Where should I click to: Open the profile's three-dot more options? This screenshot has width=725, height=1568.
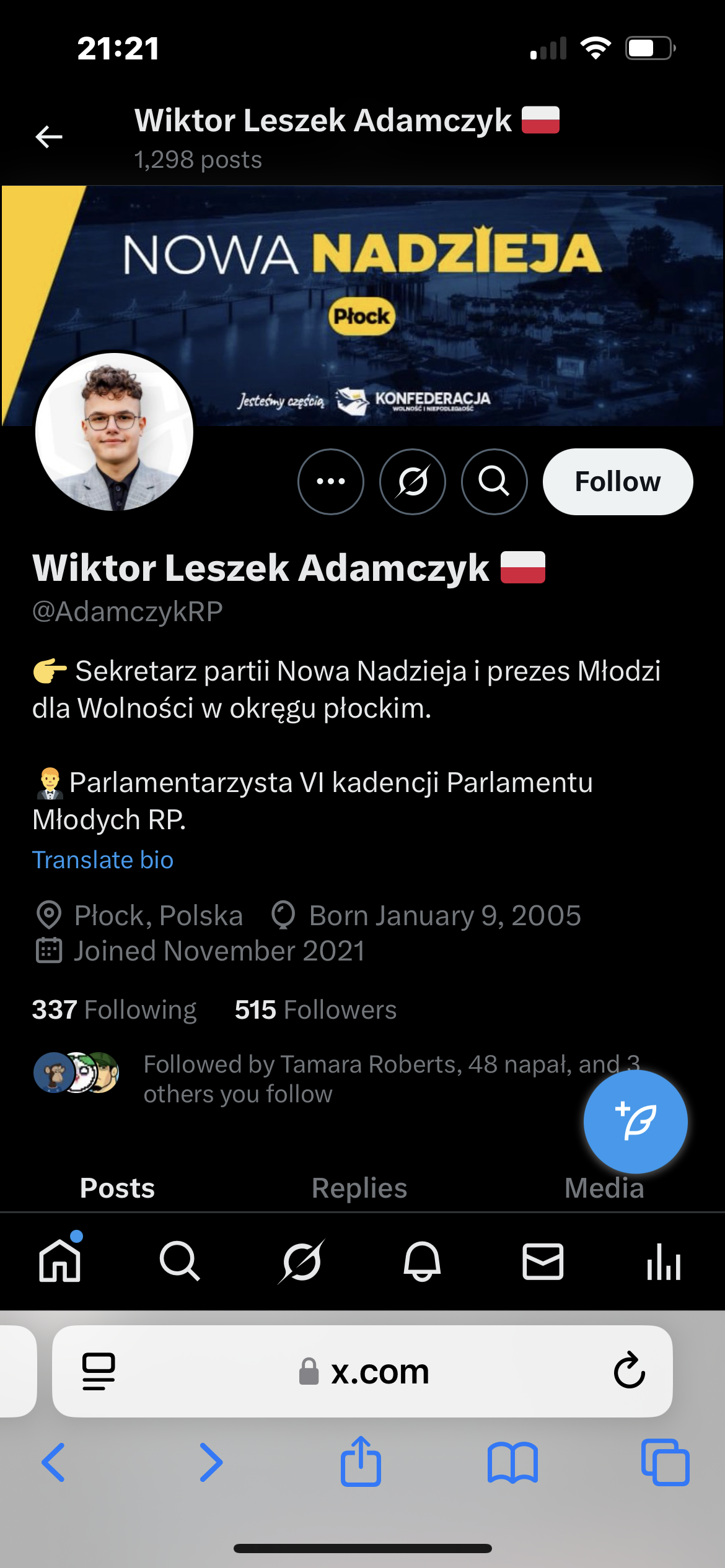(x=331, y=481)
